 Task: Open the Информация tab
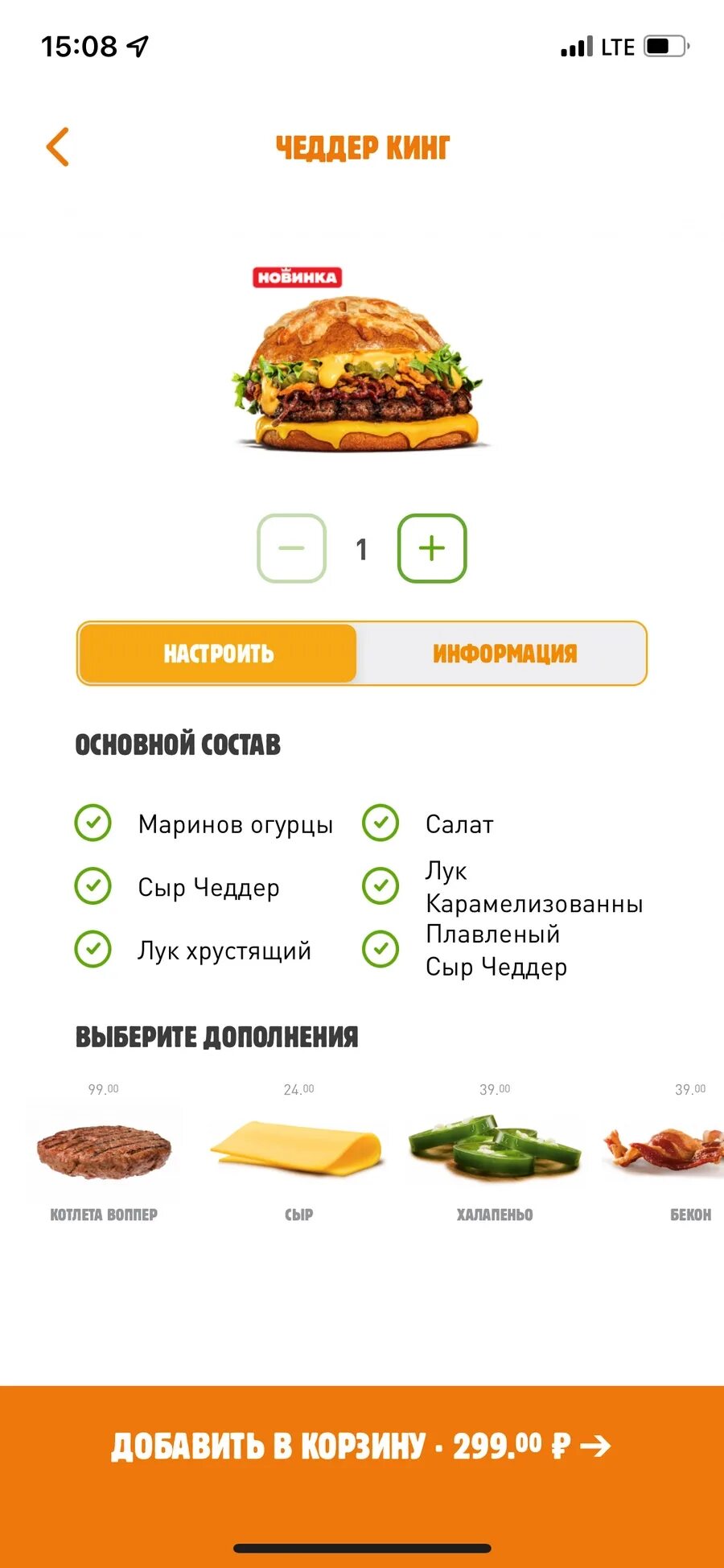504,654
